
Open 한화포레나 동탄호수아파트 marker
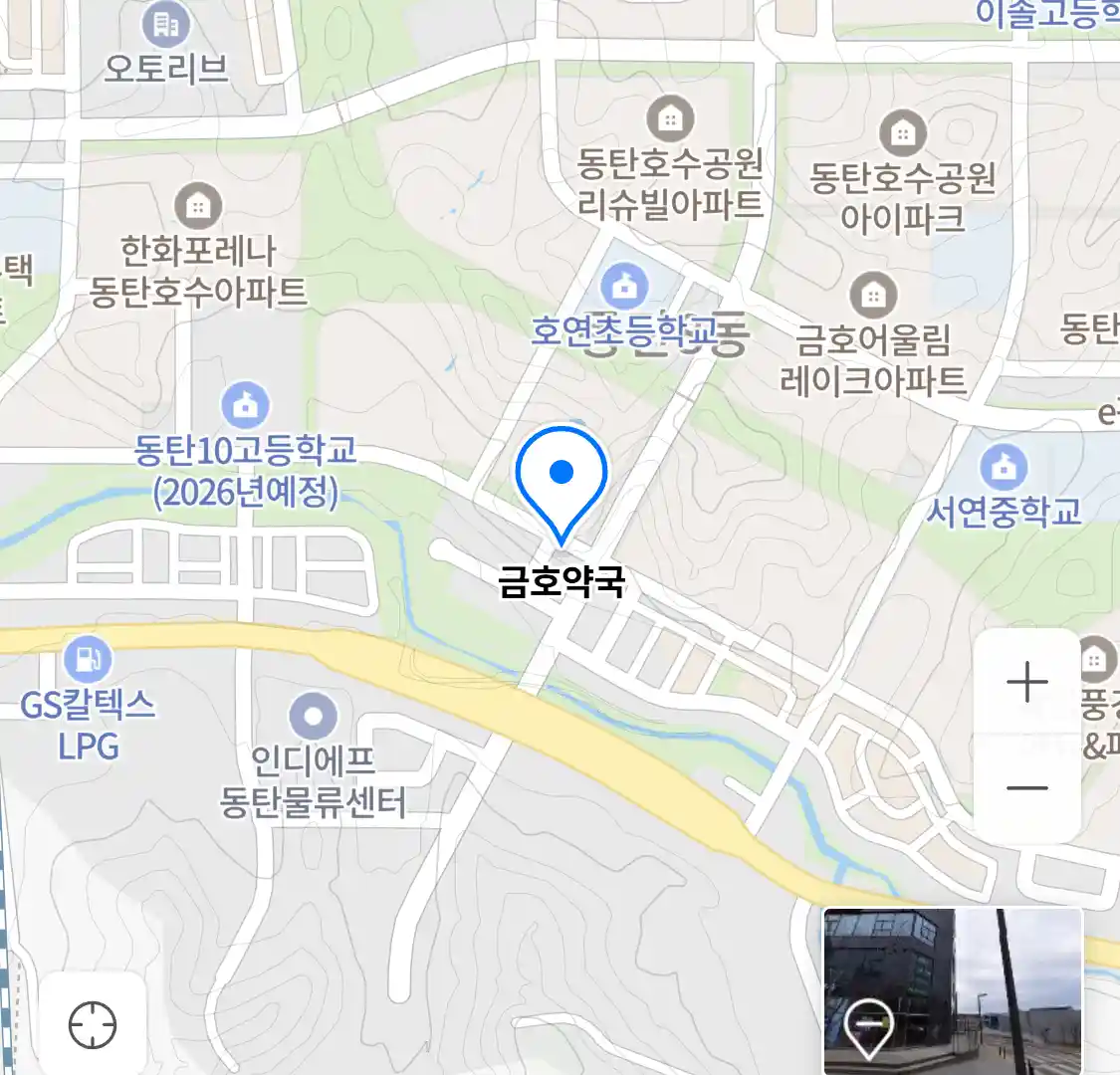[198, 206]
